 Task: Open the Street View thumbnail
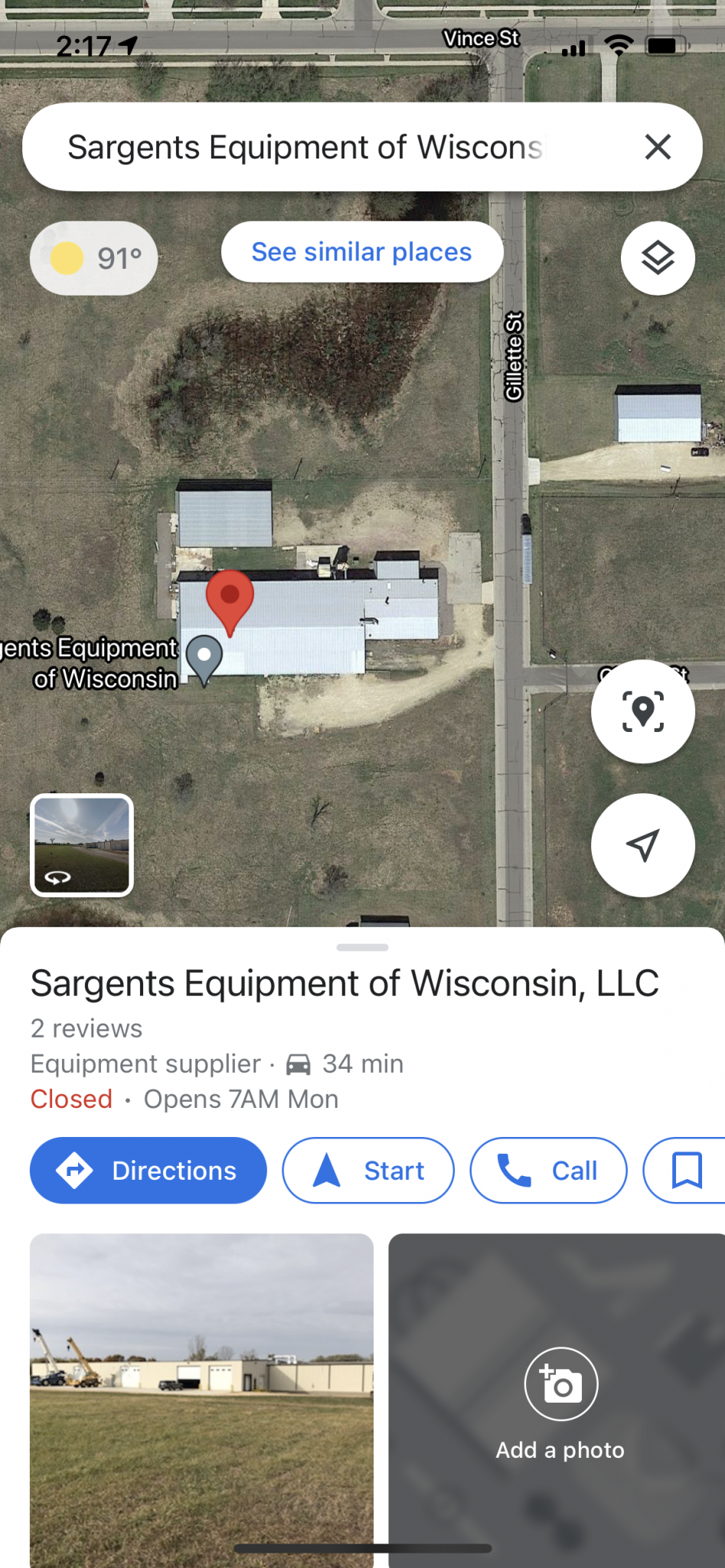pos(82,844)
